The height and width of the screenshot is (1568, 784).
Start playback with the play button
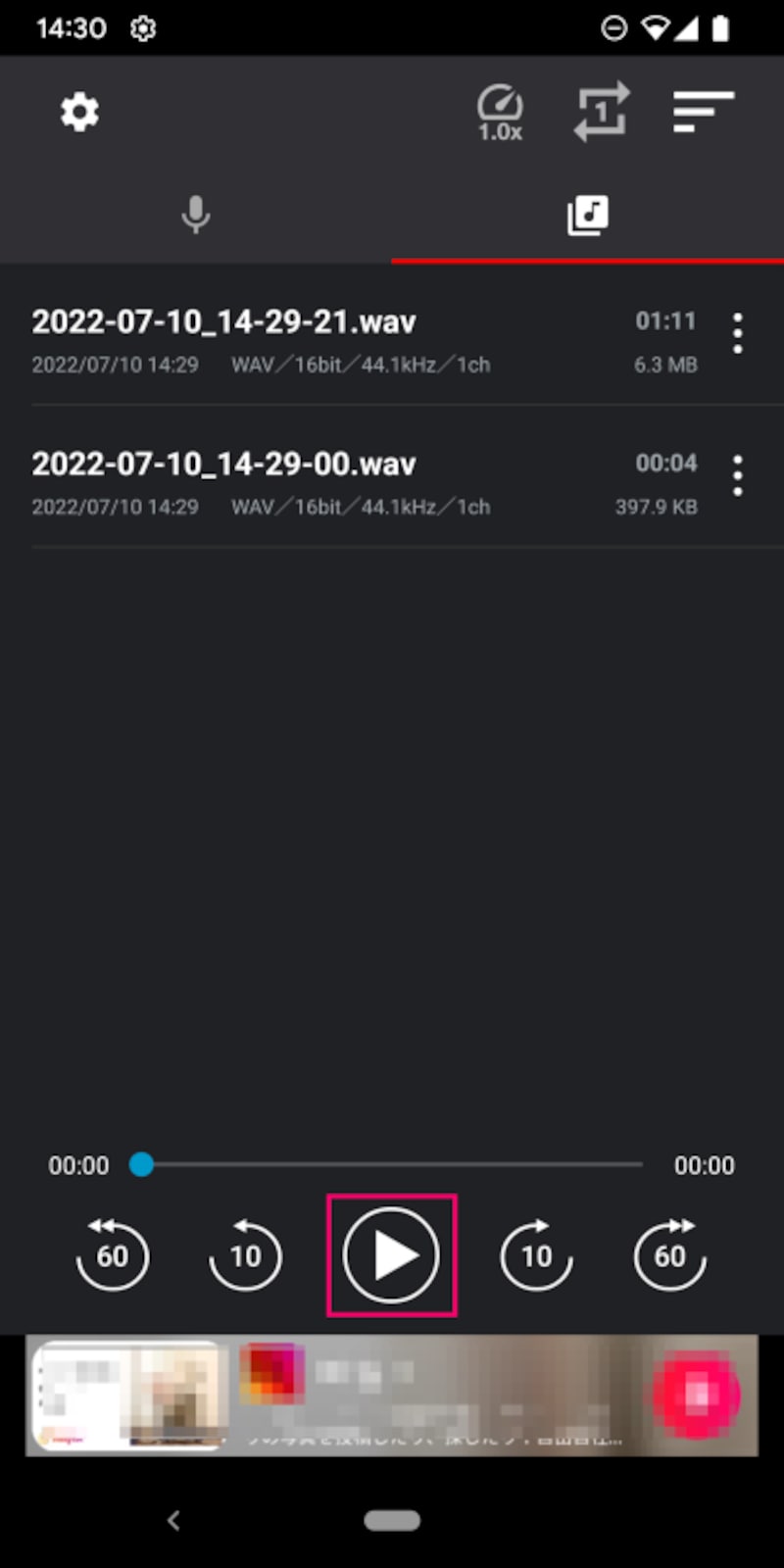[391, 1255]
